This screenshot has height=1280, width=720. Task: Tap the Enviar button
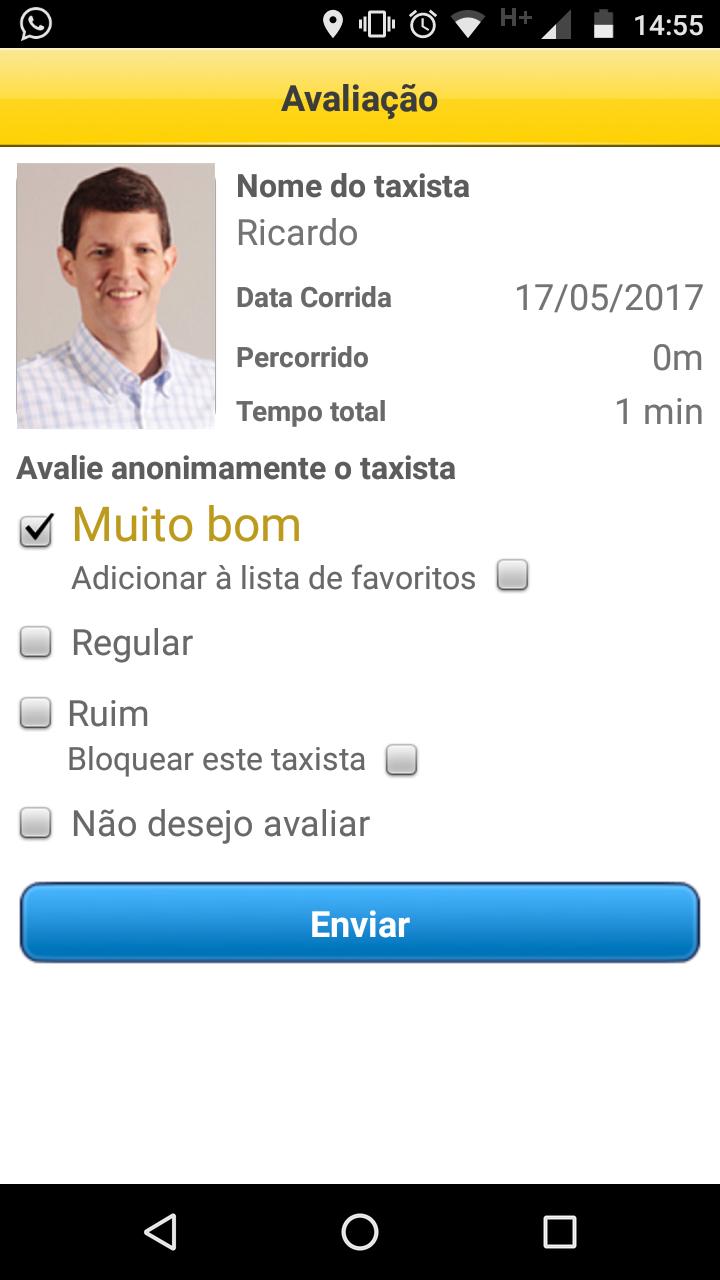pos(360,923)
